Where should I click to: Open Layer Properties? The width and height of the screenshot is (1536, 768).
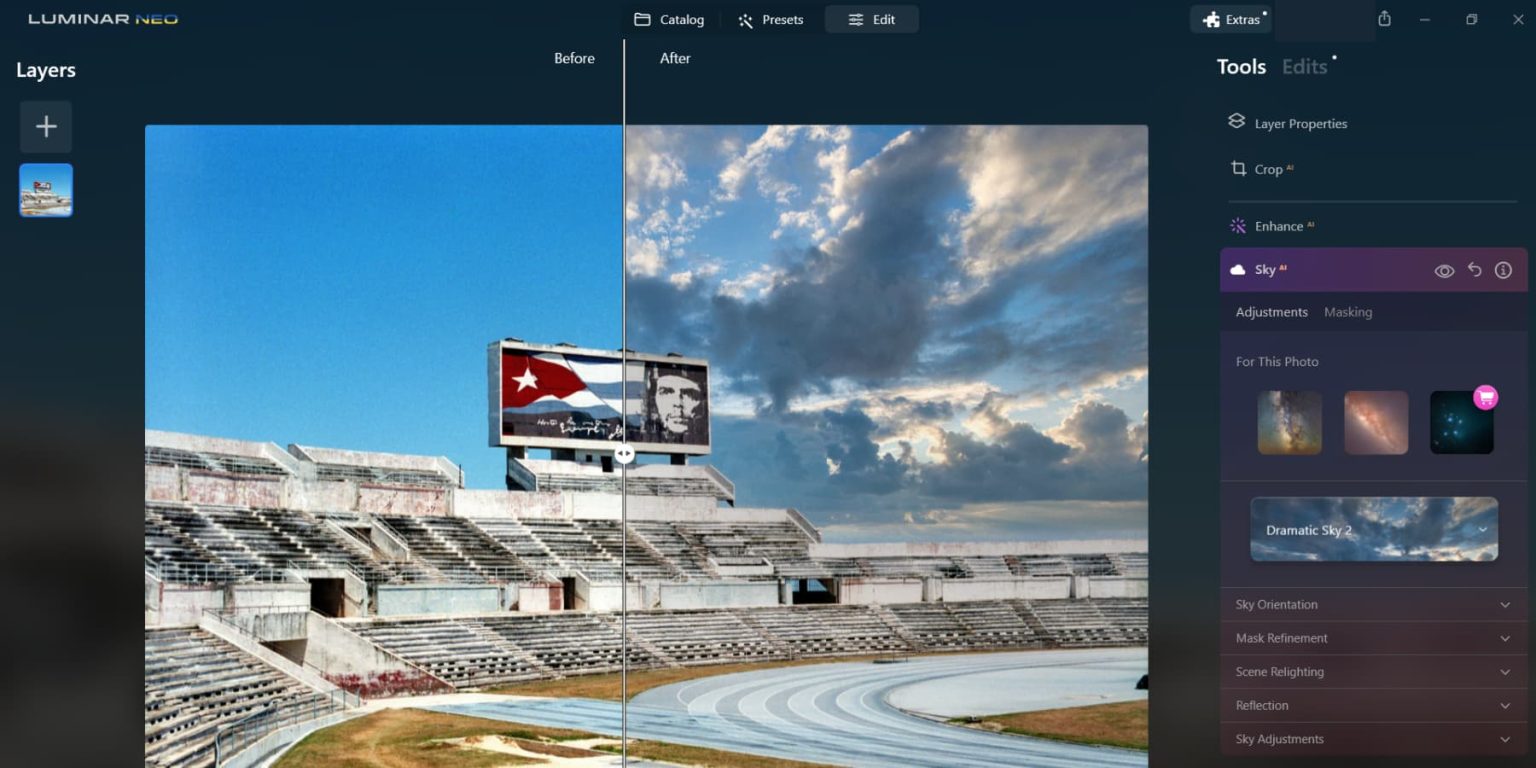tap(1300, 124)
